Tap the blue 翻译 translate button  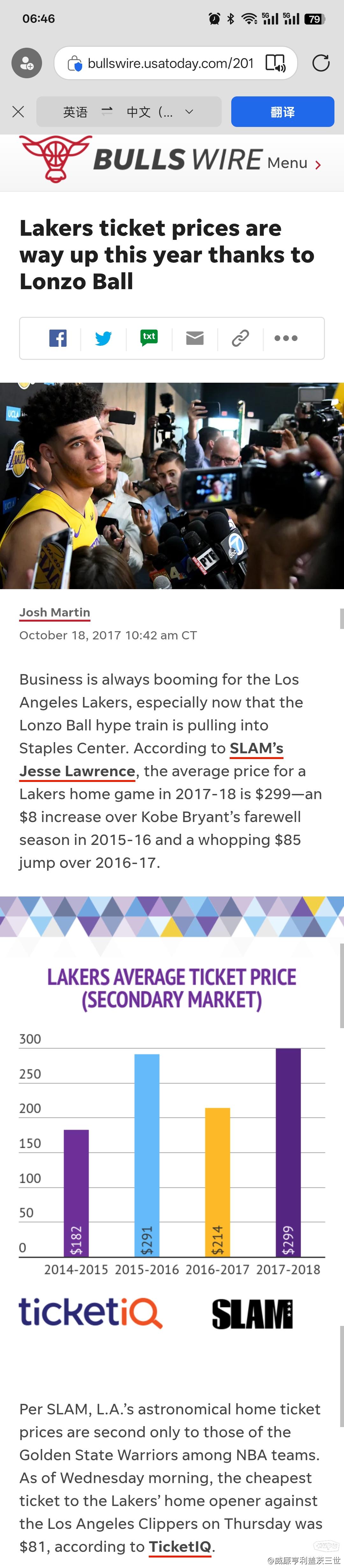click(283, 111)
